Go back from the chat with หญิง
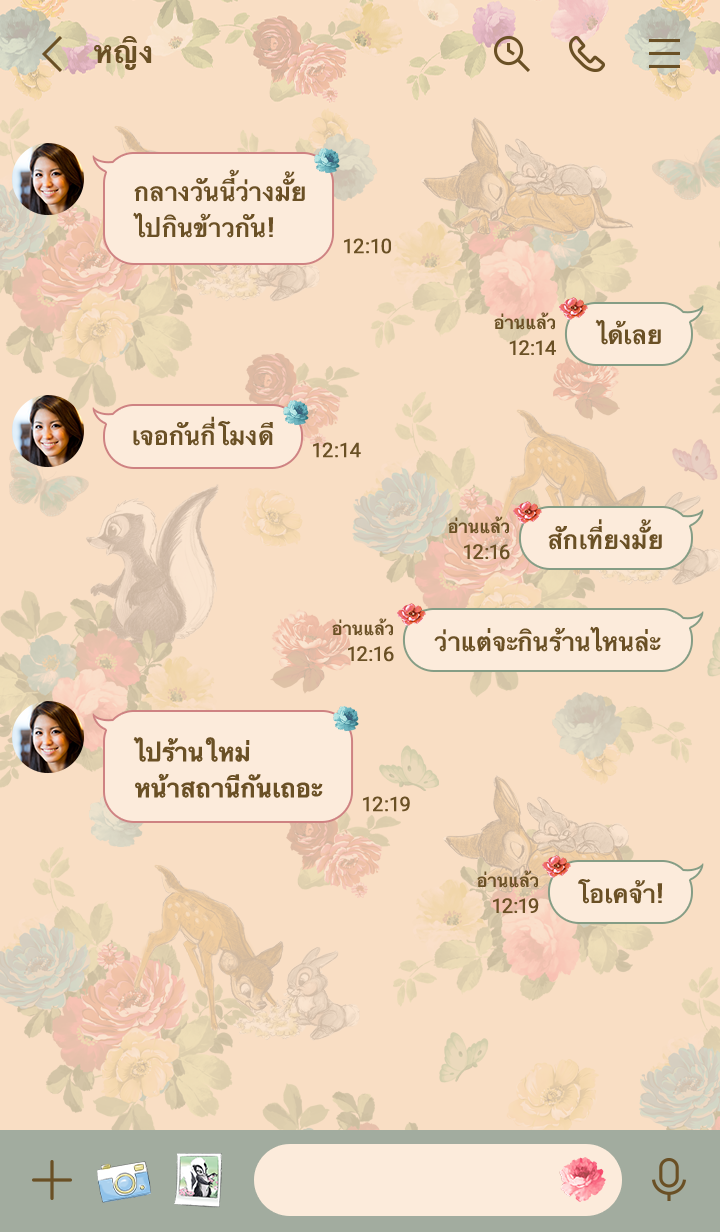This screenshot has width=720, height=1232. (x=52, y=54)
